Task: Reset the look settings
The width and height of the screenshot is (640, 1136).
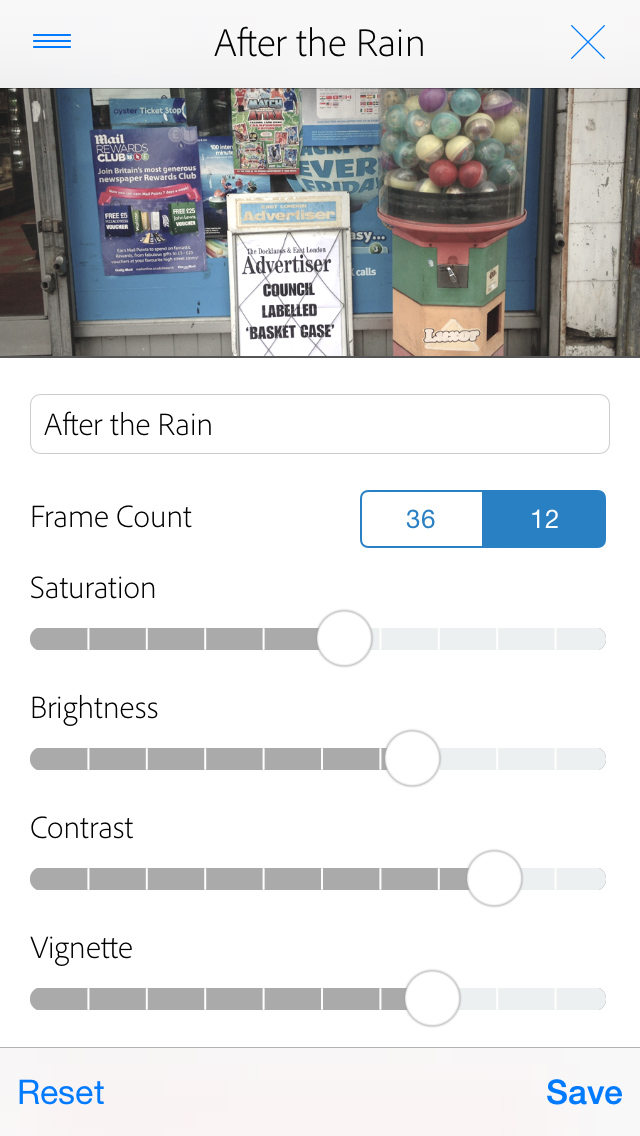Action: [x=61, y=1092]
